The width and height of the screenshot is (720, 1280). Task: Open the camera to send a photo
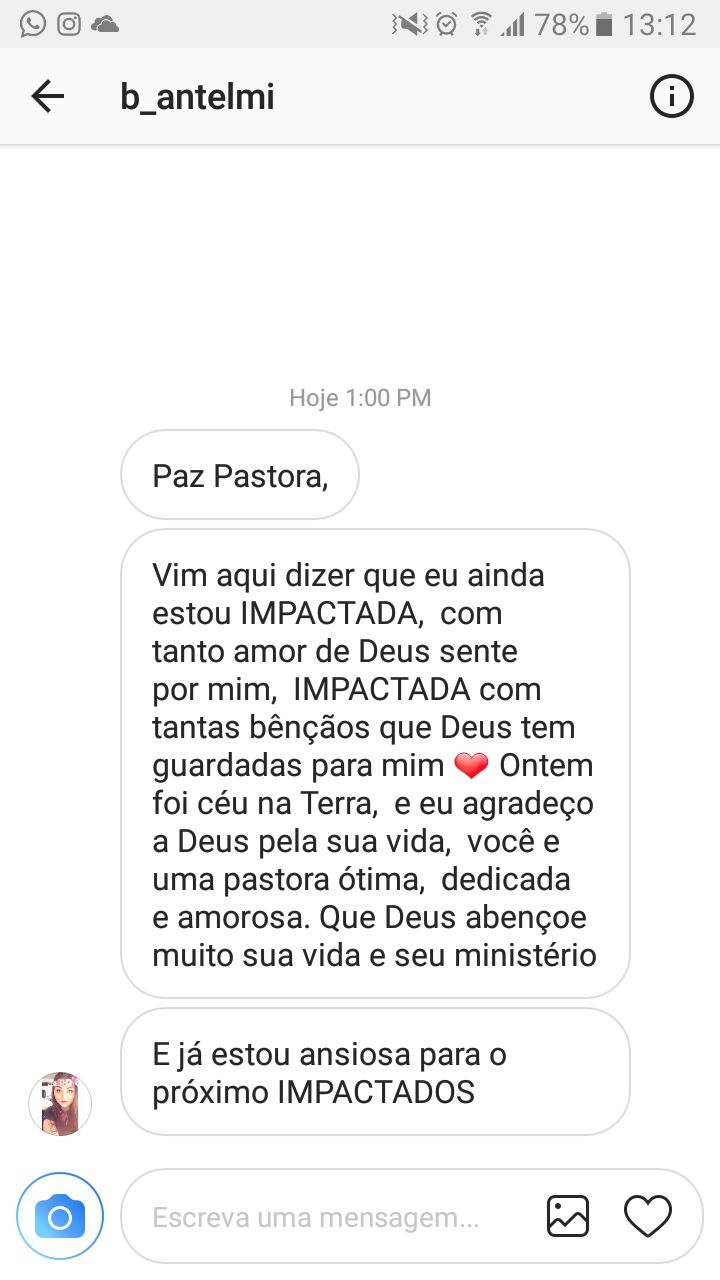click(x=60, y=1216)
